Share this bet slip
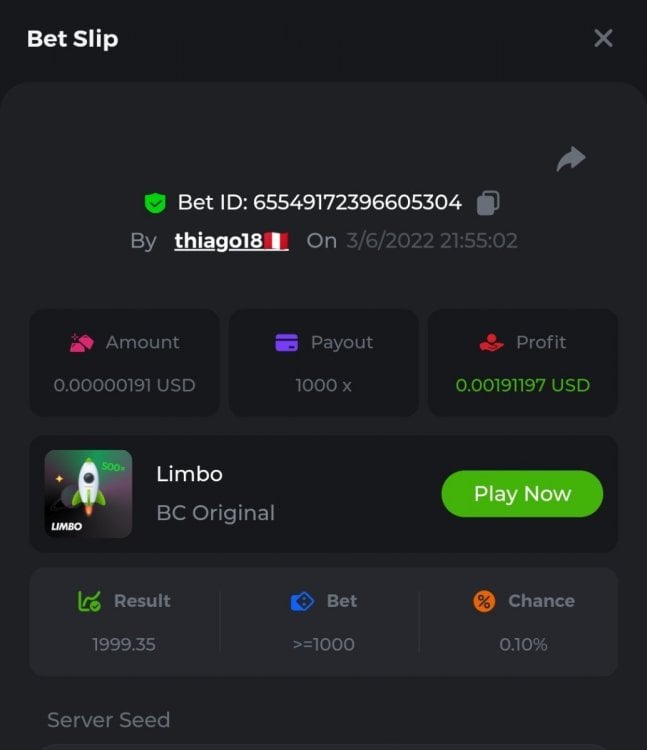Viewport: 647px width, 750px height. tap(571, 158)
